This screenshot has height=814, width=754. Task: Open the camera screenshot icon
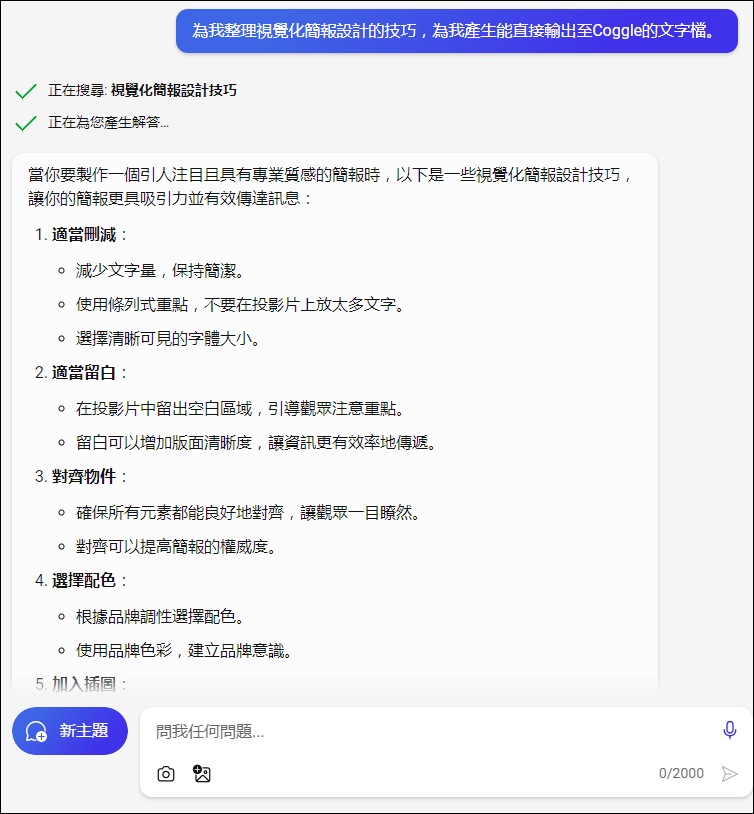point(166,773)
